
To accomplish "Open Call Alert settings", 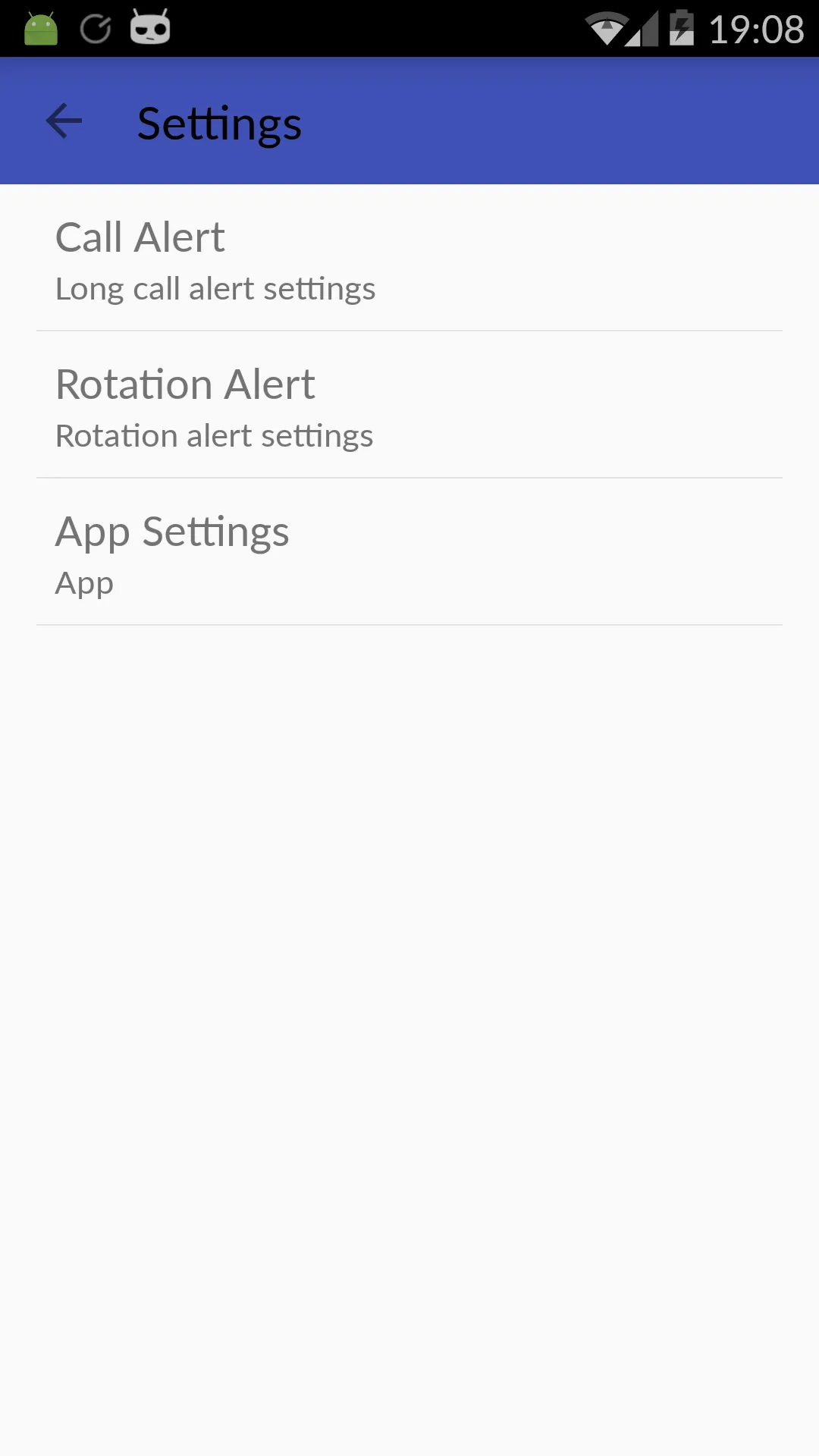I will pos(409,259).
